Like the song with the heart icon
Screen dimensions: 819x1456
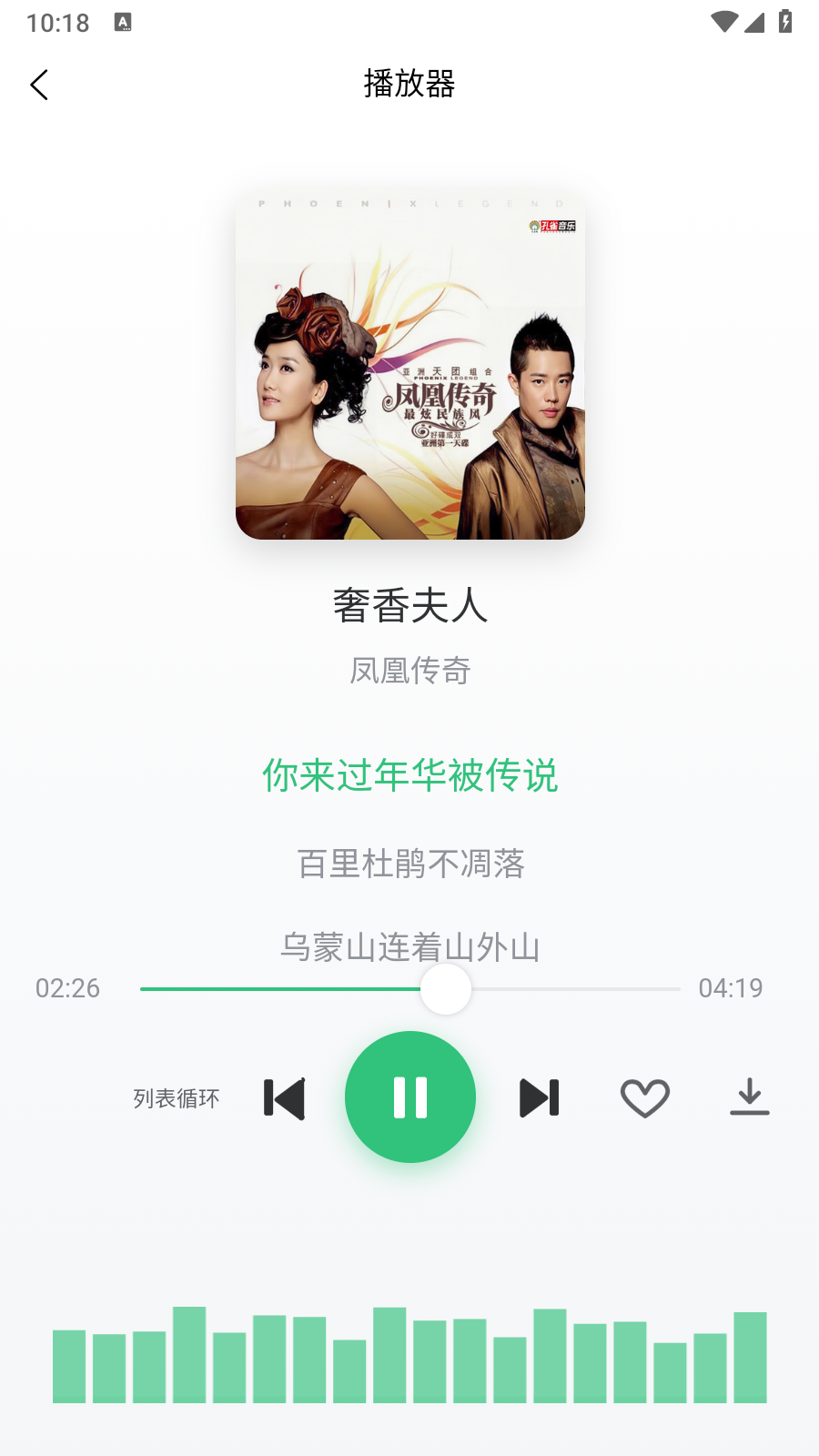click(x=645, y=1098)
